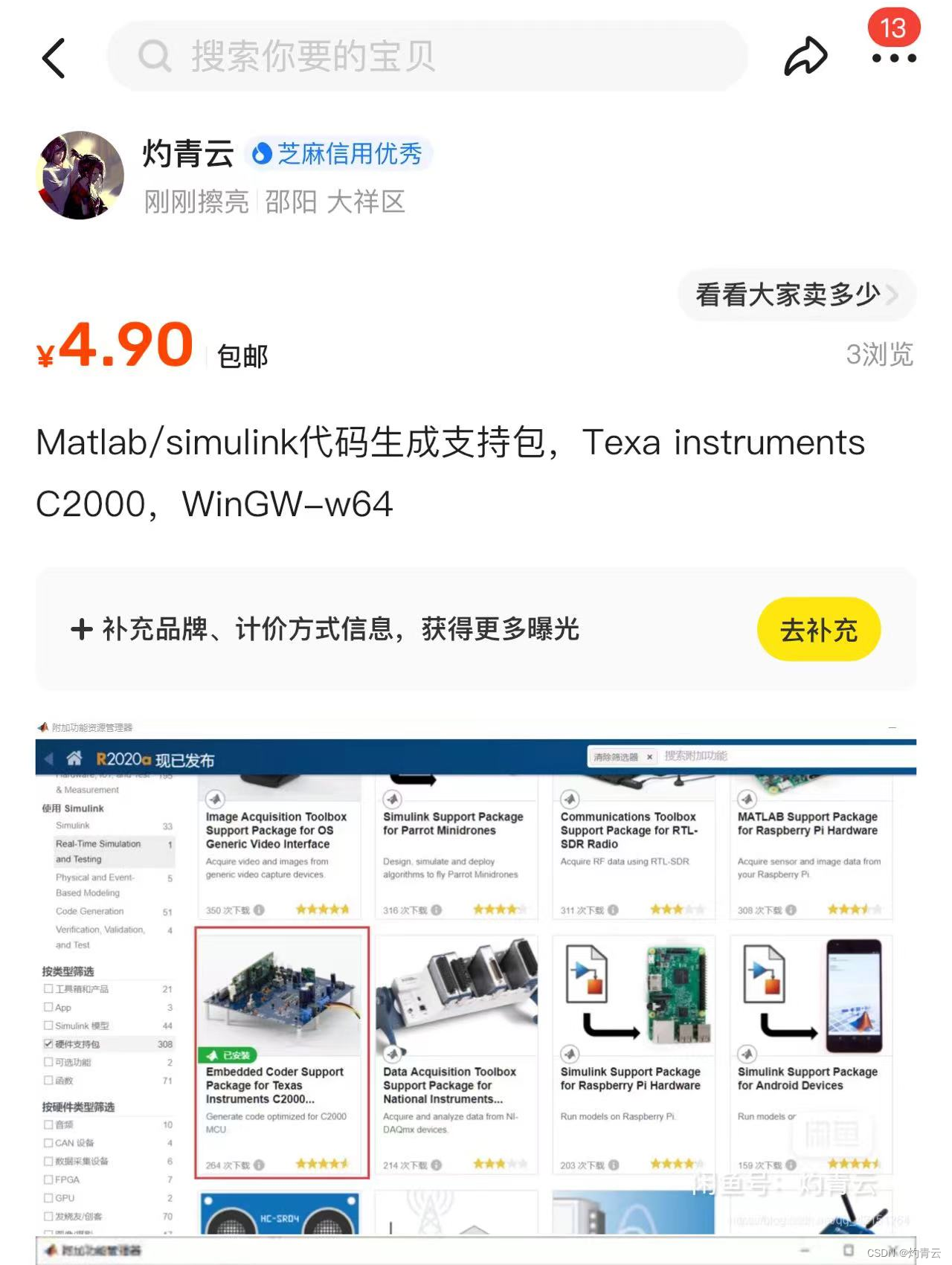Open the product screenshot image
This screenshot has height=1265, width=952.
click(x=476, y=982)
